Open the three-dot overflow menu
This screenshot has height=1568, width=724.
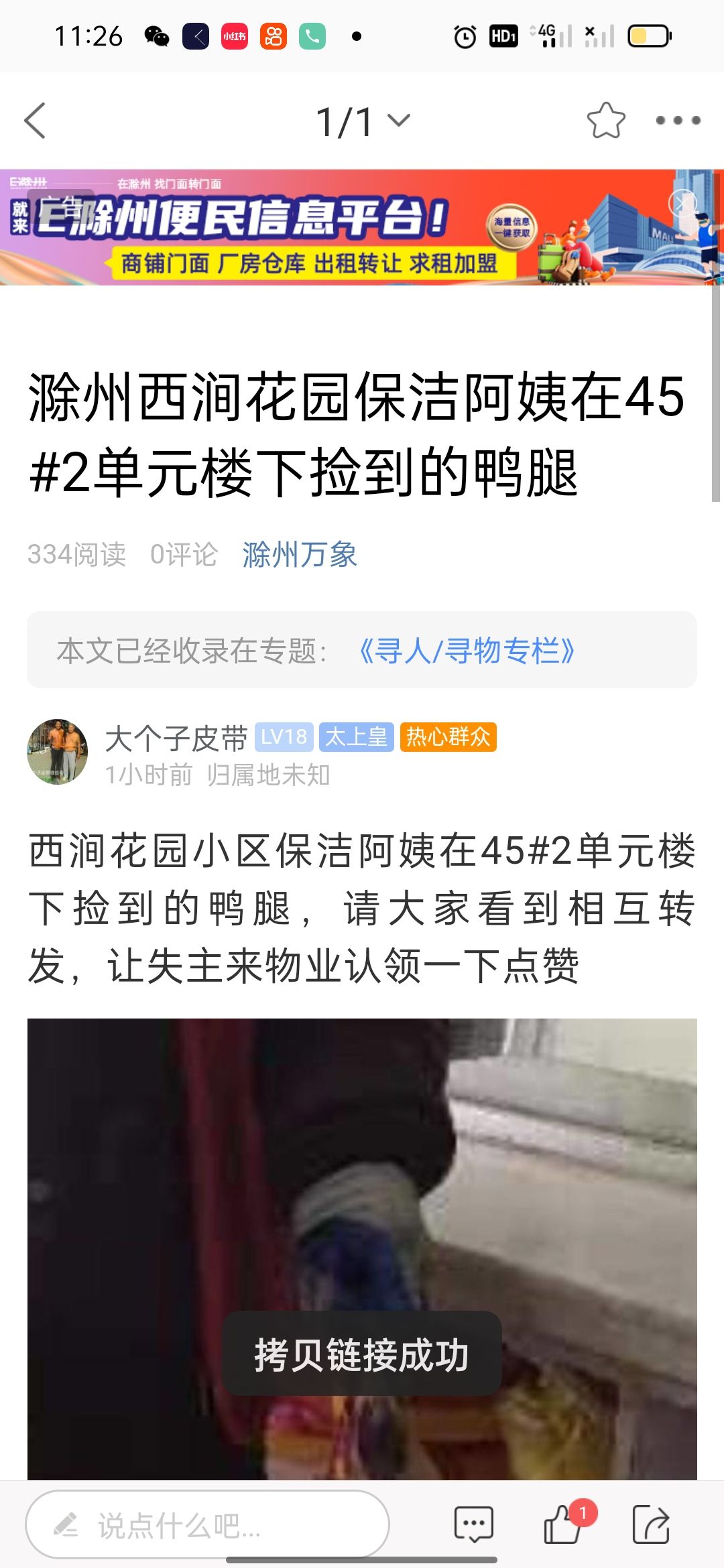pyautogui.click(x=678, y=121)
